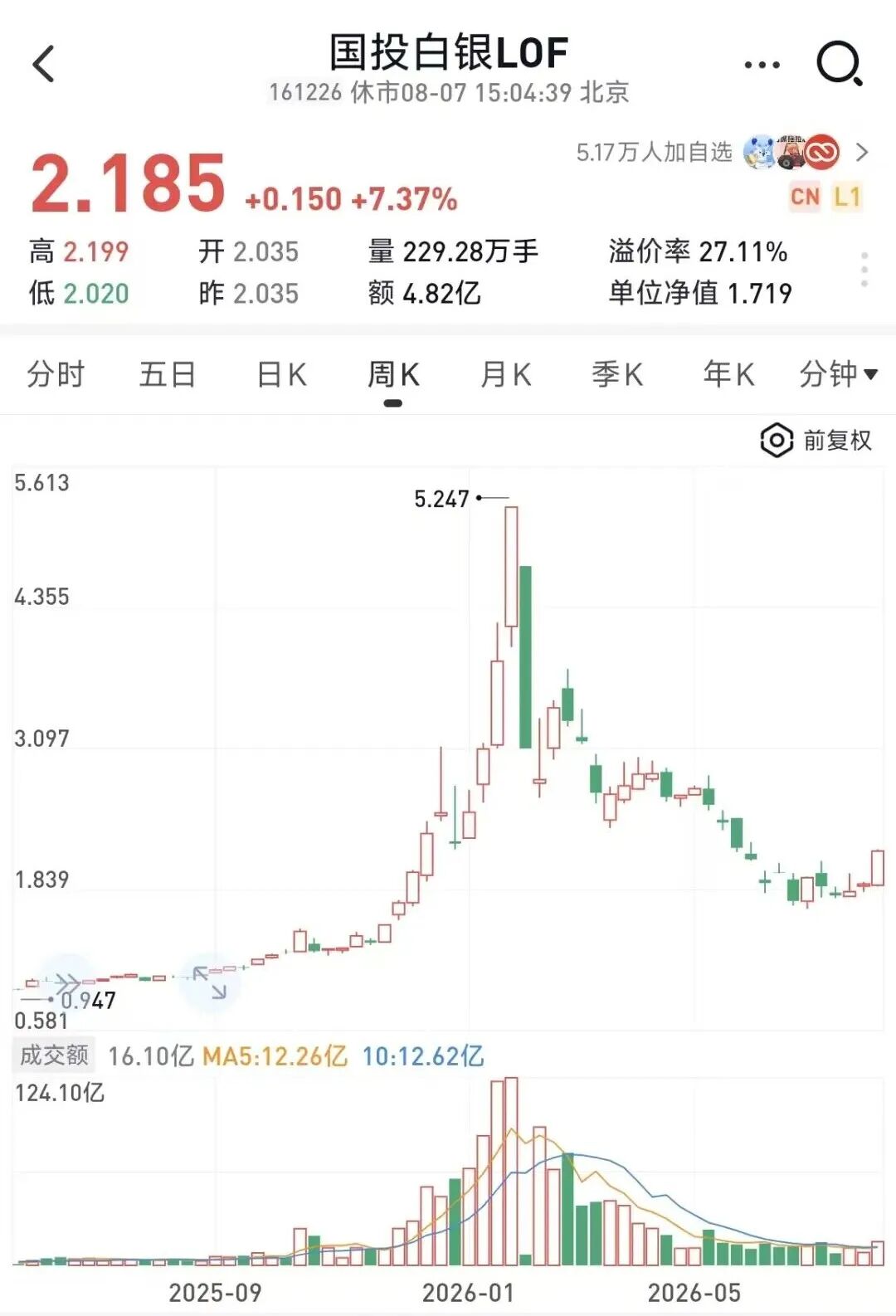Switch to the 分时 chart tab
Image resolution: width=896 pixels, height=1316 pixels.
(56, 374)
